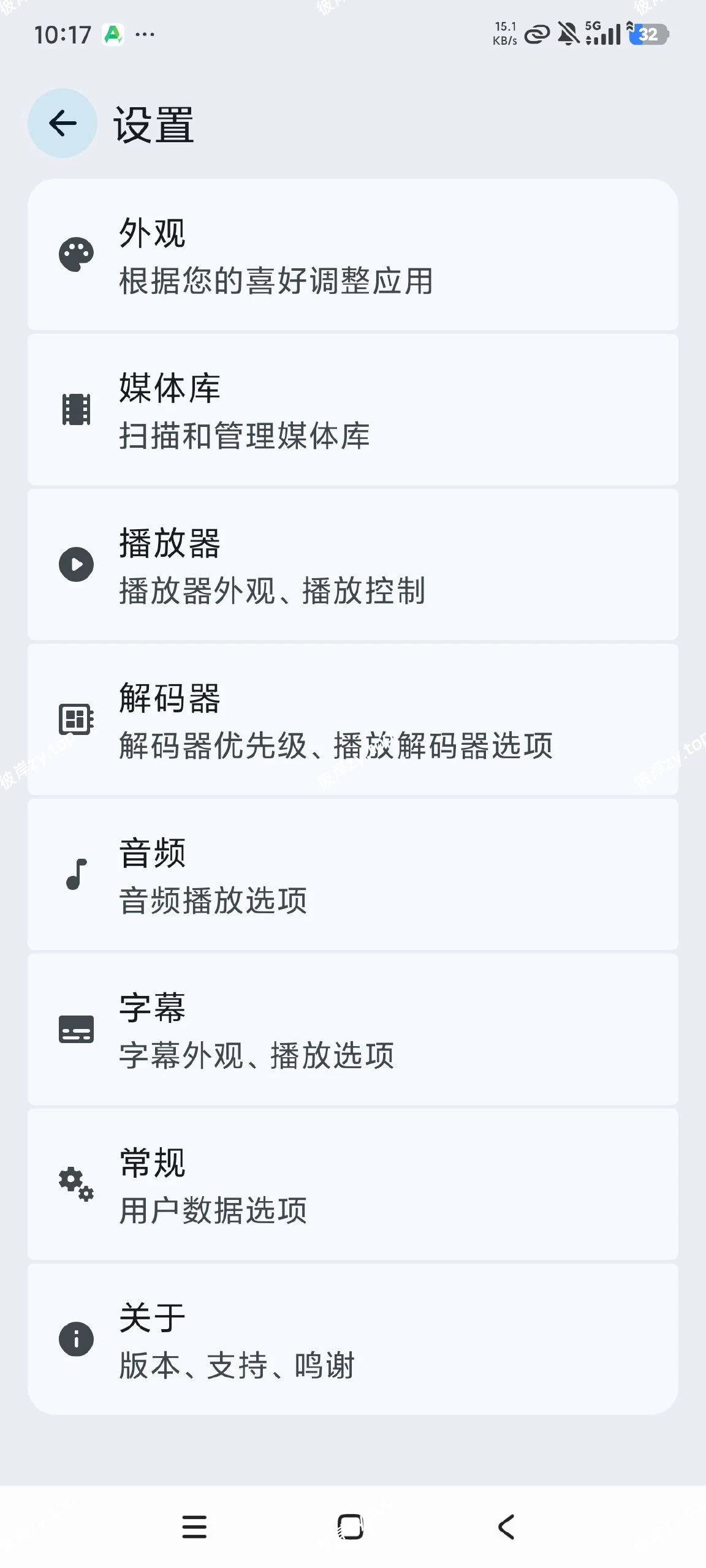
Task: Click the music note icon beside 音频
Action: (75, 875)
